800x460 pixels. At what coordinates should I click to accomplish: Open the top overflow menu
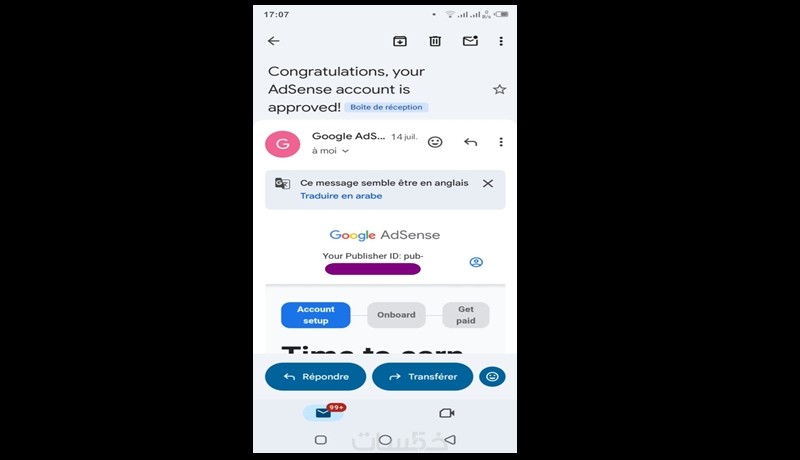(501, 41)
